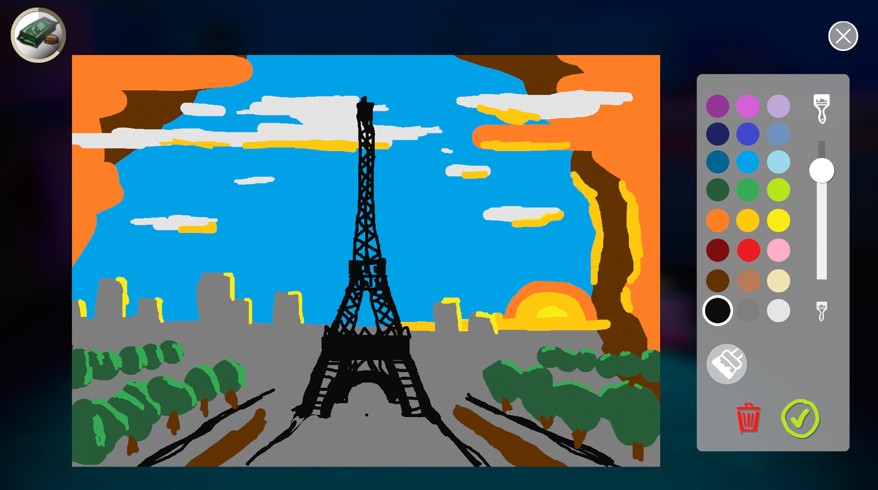Choose the gray color swatch

748,311
